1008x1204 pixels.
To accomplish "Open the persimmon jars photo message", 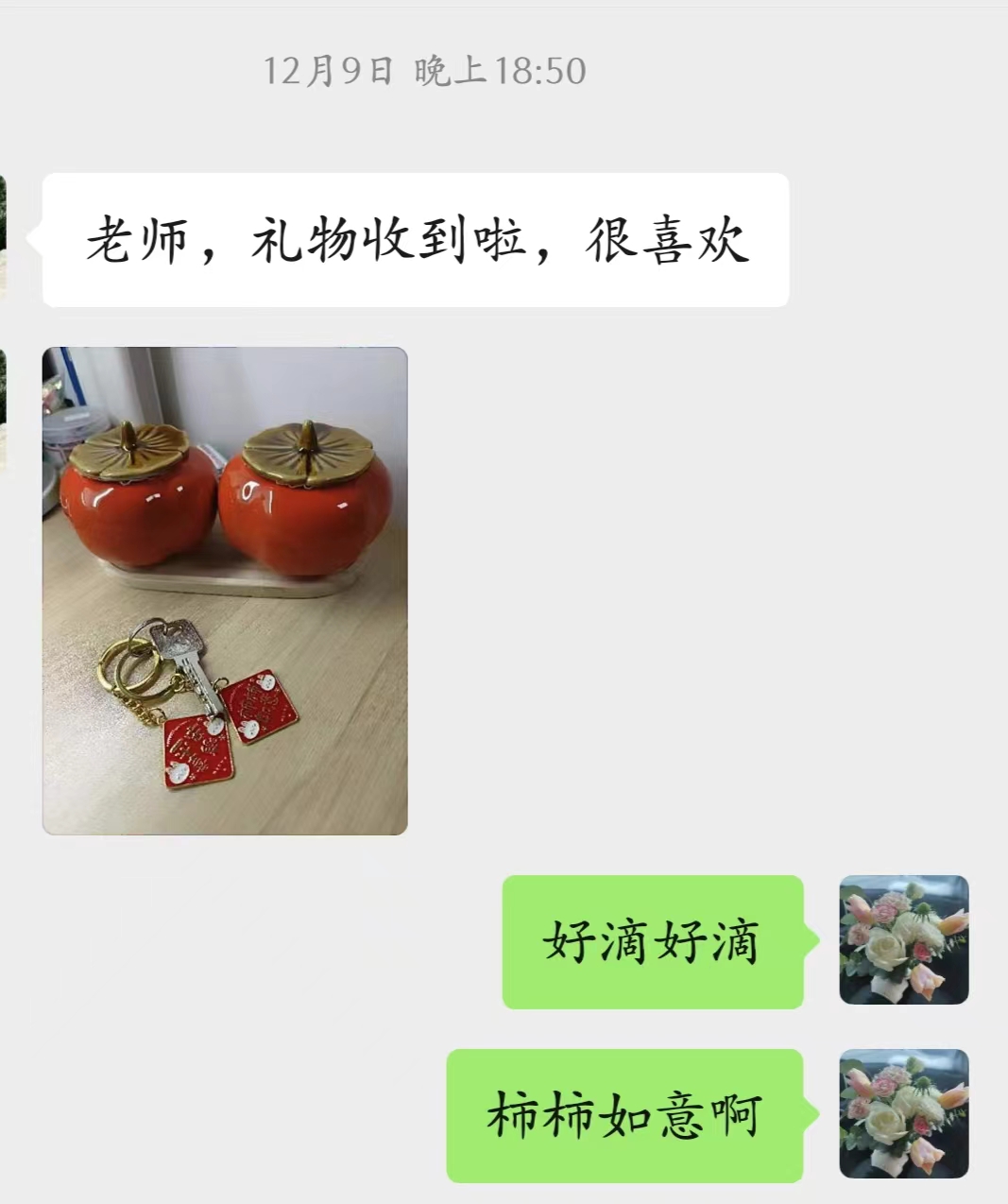I will [225, 591].
